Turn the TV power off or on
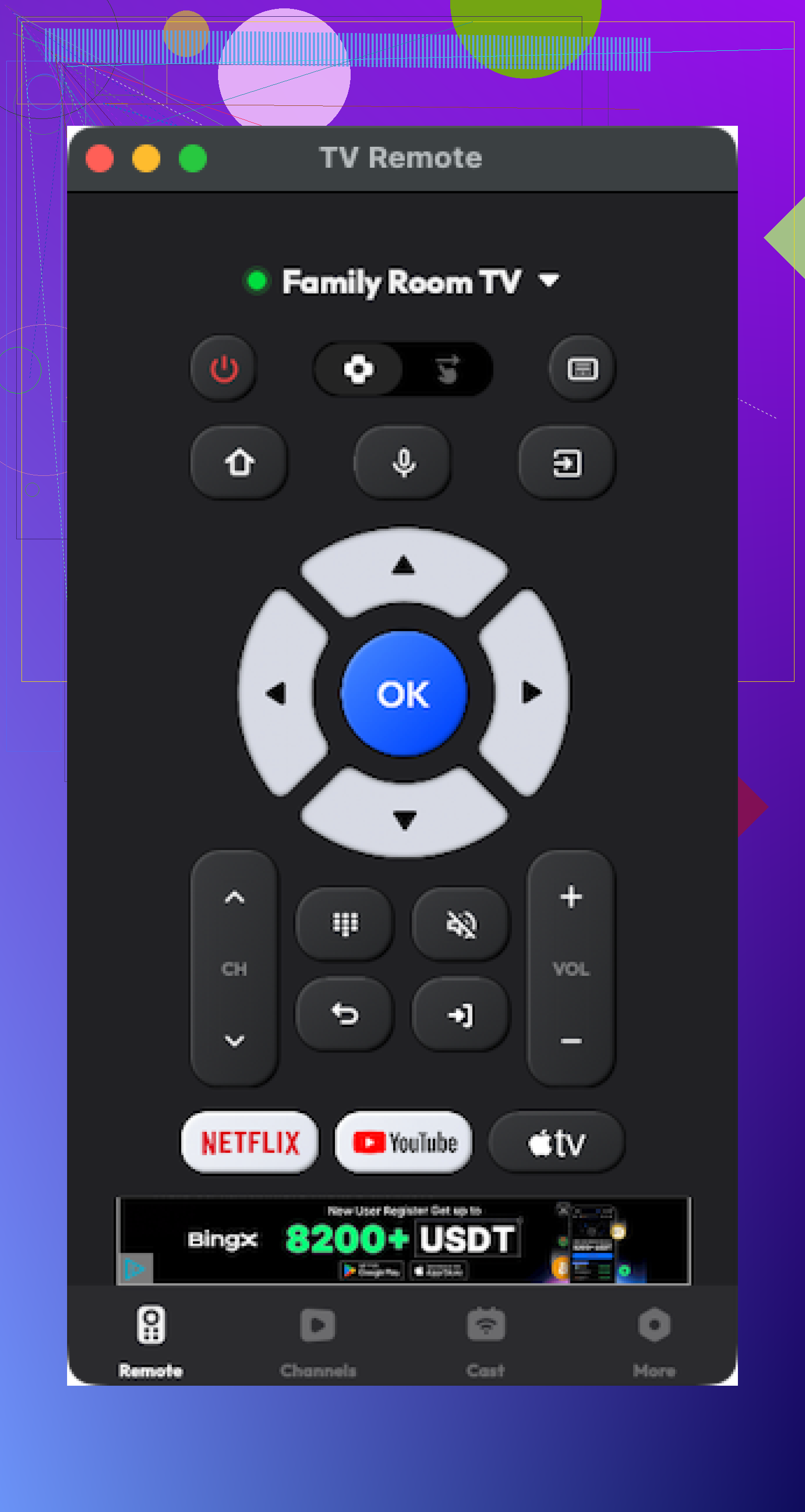The height and width of the screenshot is (1512, 805). coord(224,369)
